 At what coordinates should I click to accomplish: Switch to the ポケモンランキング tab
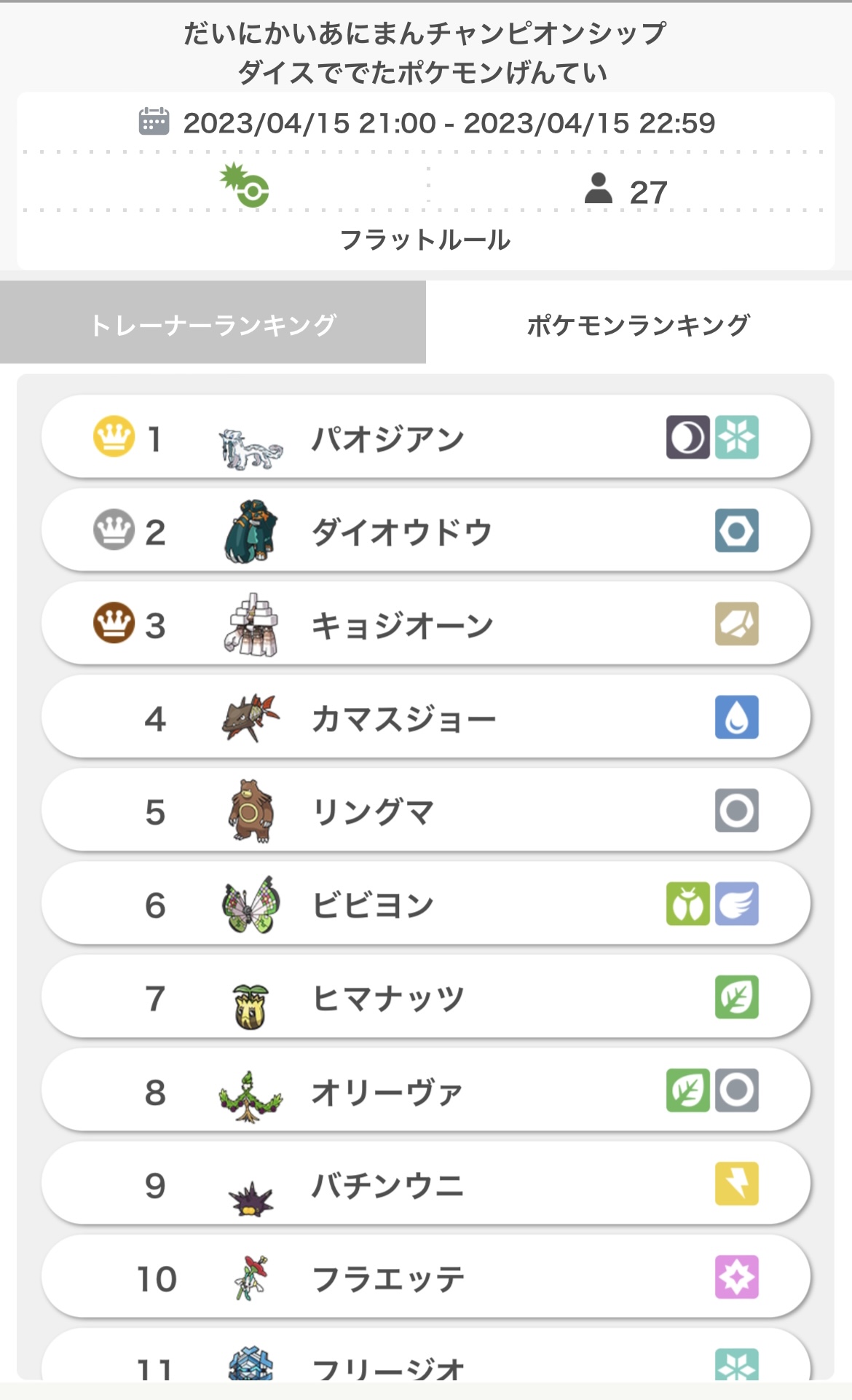point(639,322)
